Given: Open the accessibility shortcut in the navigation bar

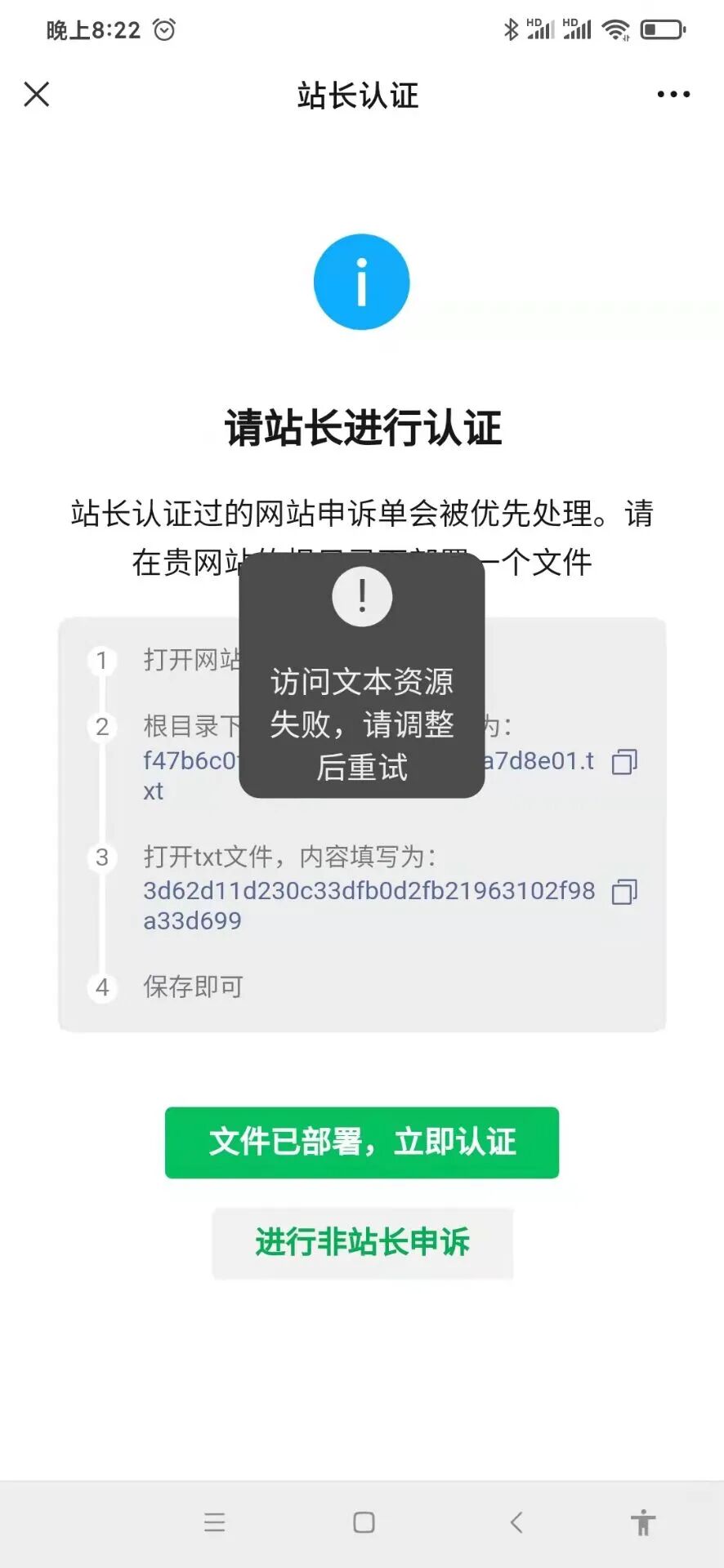Looking at the screenshot, I should click(643, 1522).
